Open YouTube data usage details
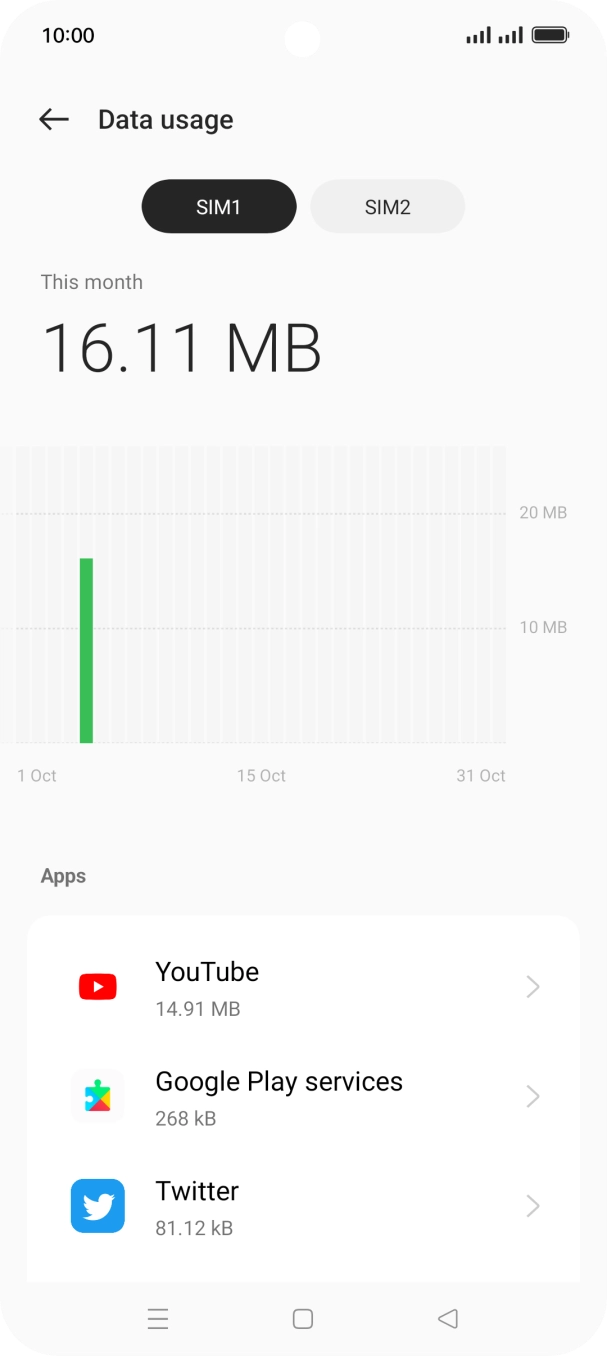 tap(303, 988)
